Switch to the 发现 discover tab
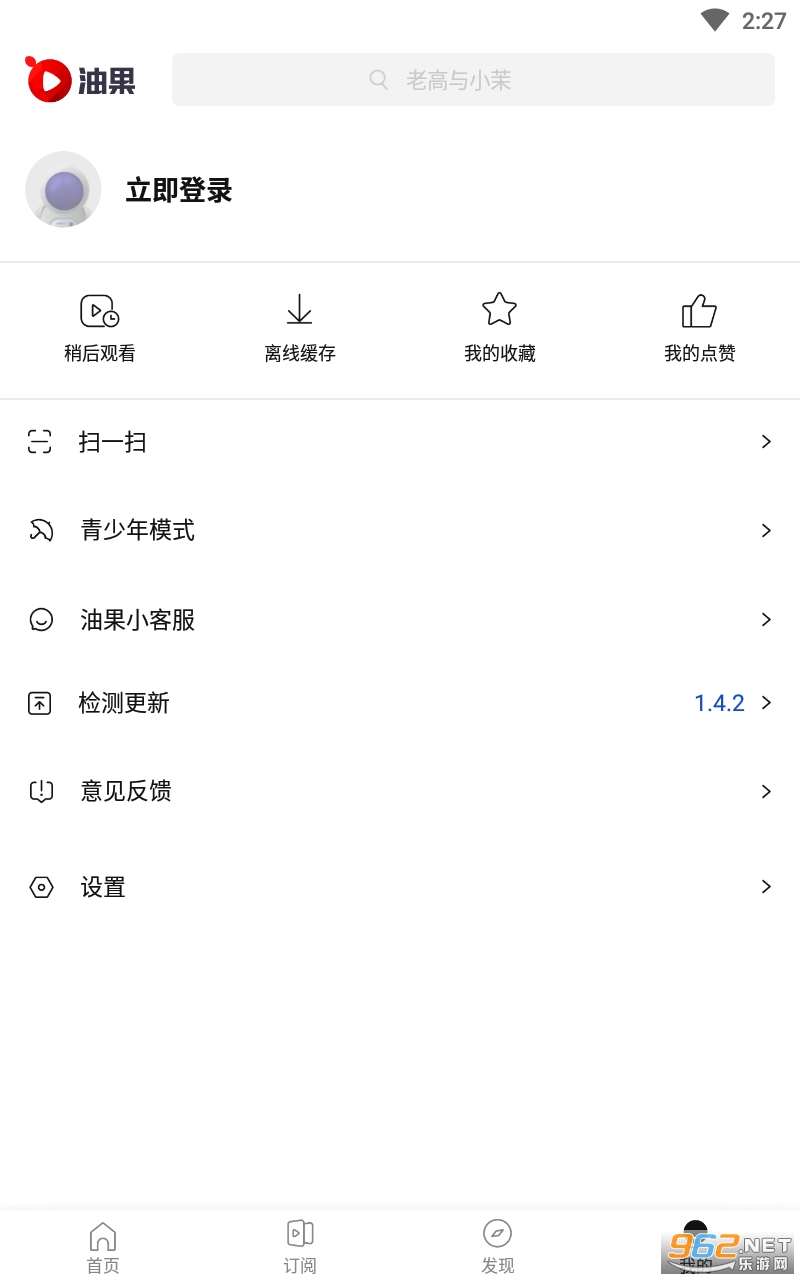This screenshot has height=1280, width=800. click(x=497, y=1246)
